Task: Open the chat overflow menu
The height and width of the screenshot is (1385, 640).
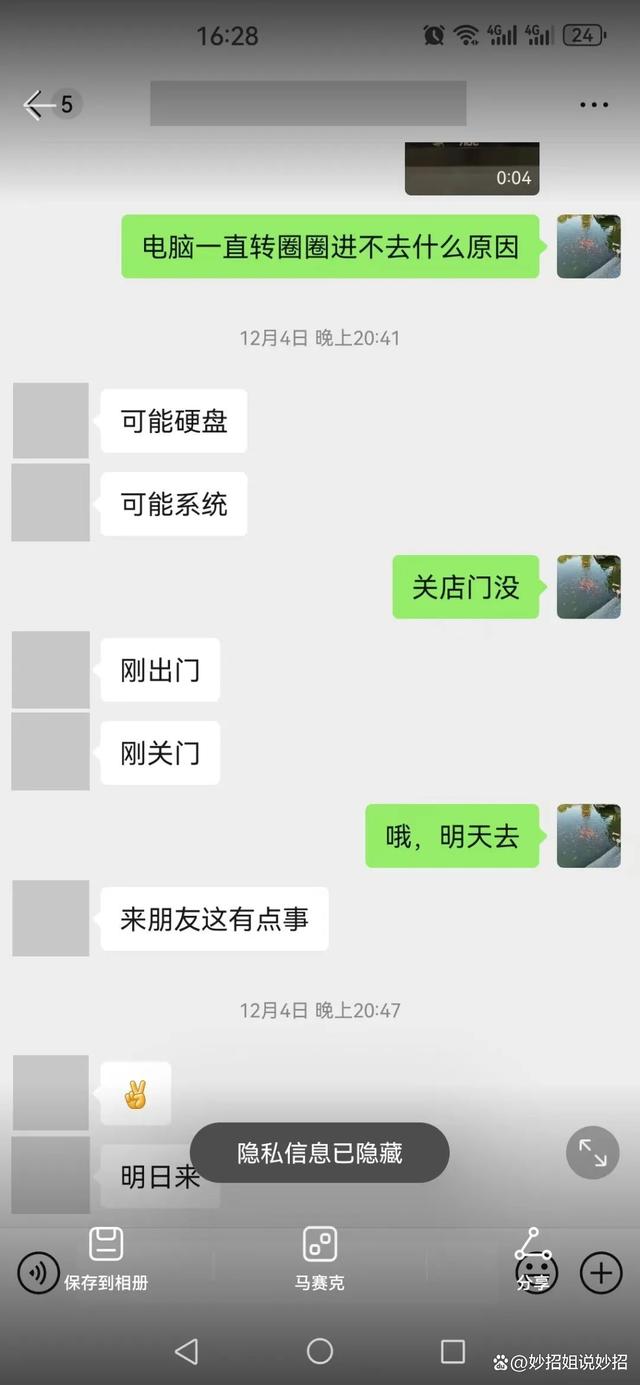Action: [594, 104]
